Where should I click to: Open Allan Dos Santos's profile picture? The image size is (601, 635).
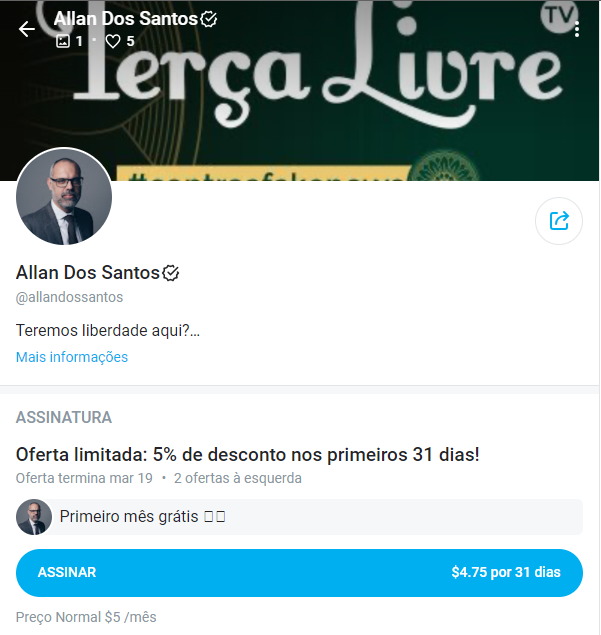point(64,197)
